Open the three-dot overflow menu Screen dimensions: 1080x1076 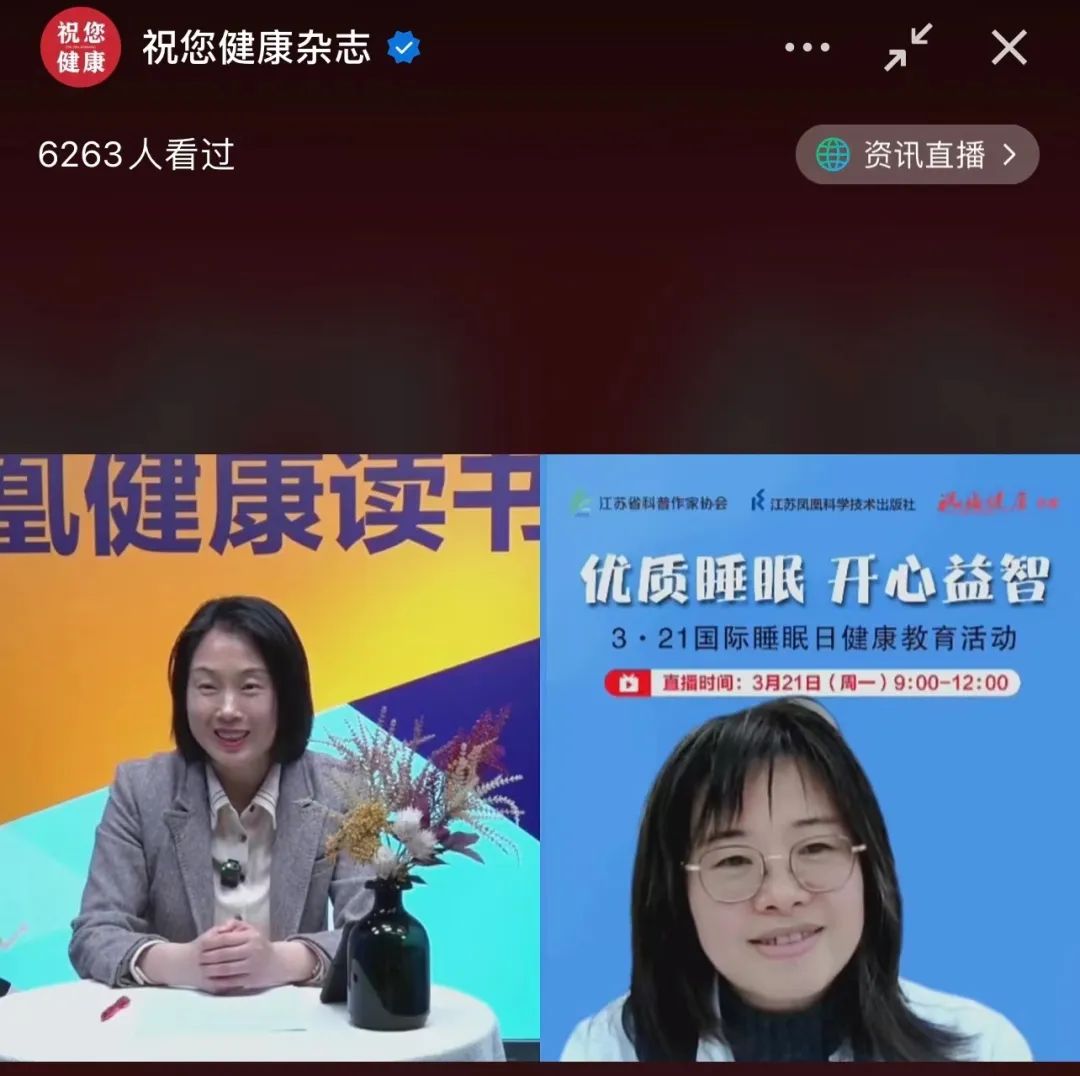point(807,48)
